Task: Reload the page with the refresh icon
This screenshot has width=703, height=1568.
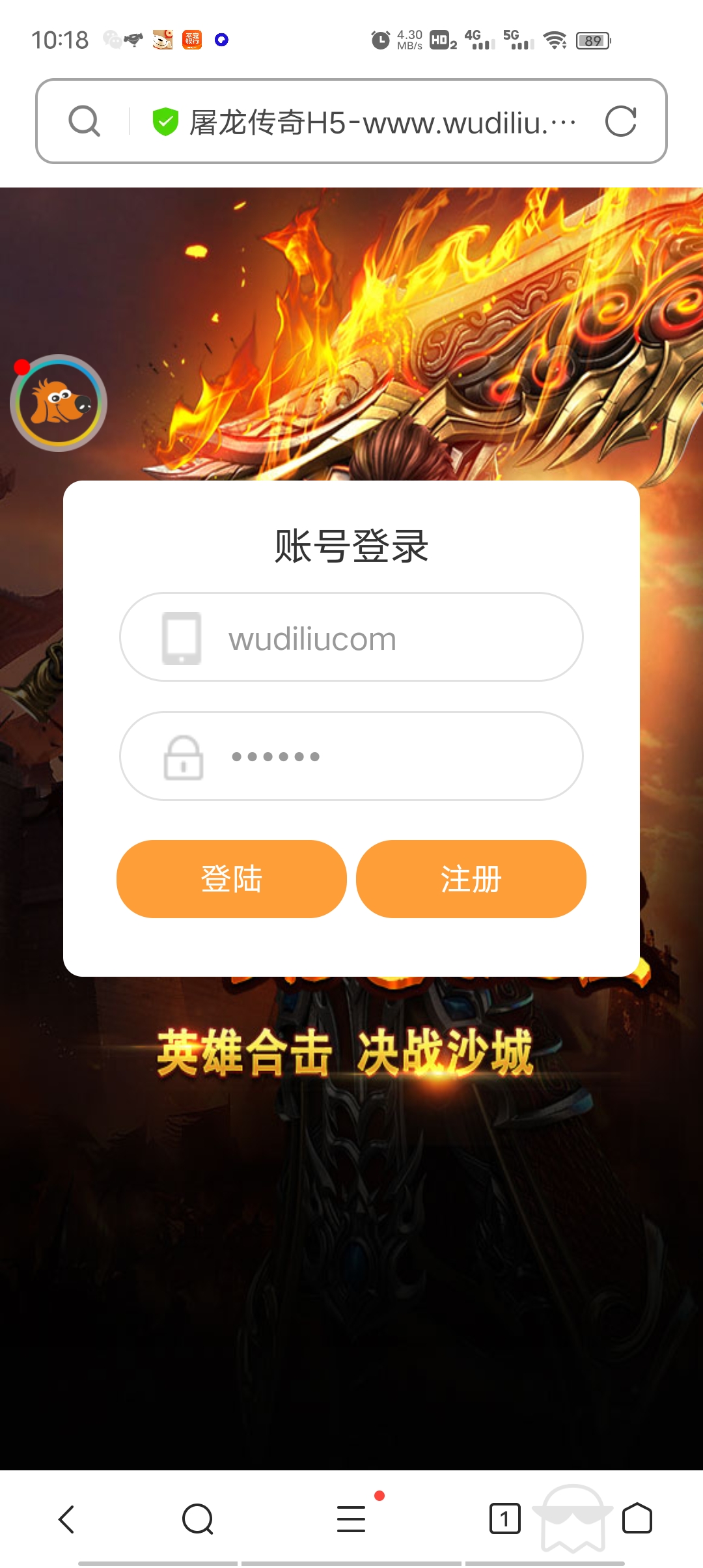Action: [x=620, y=121]
